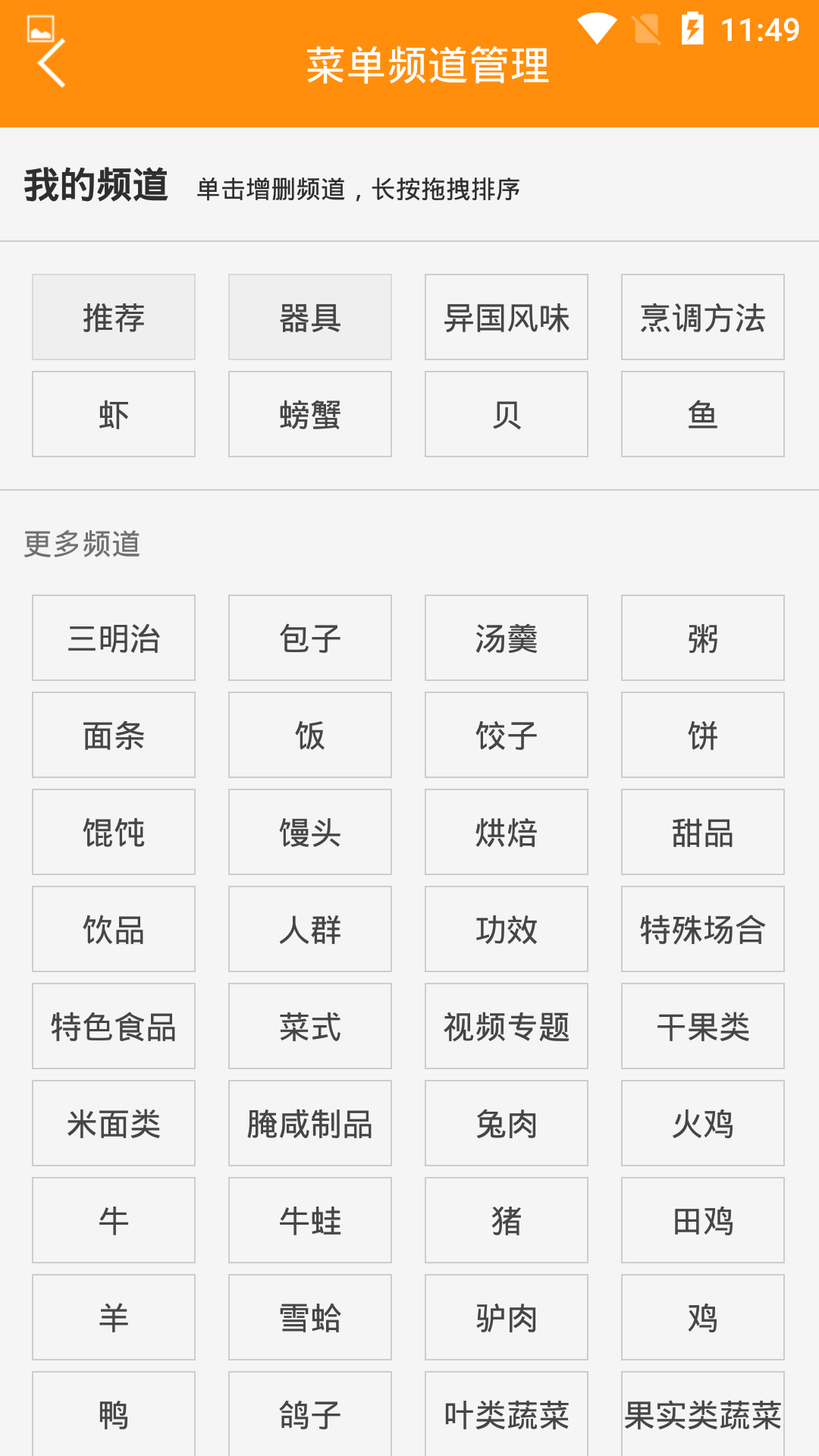Remove 异国风味 from my channels
The height and width of the screenshot is (1456, 819).
coord(506,317)
